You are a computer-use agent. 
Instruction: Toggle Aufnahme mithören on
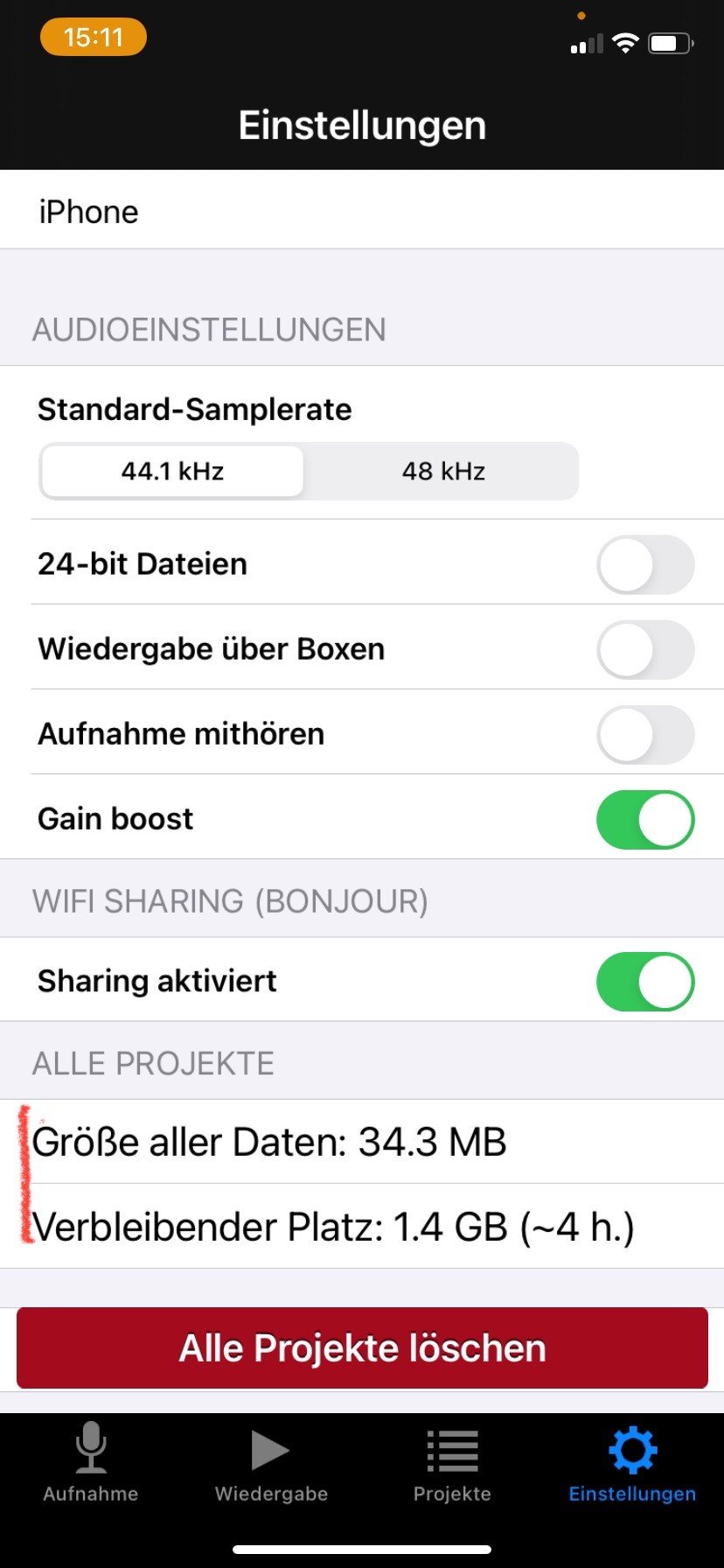click(x=645, y=734)
